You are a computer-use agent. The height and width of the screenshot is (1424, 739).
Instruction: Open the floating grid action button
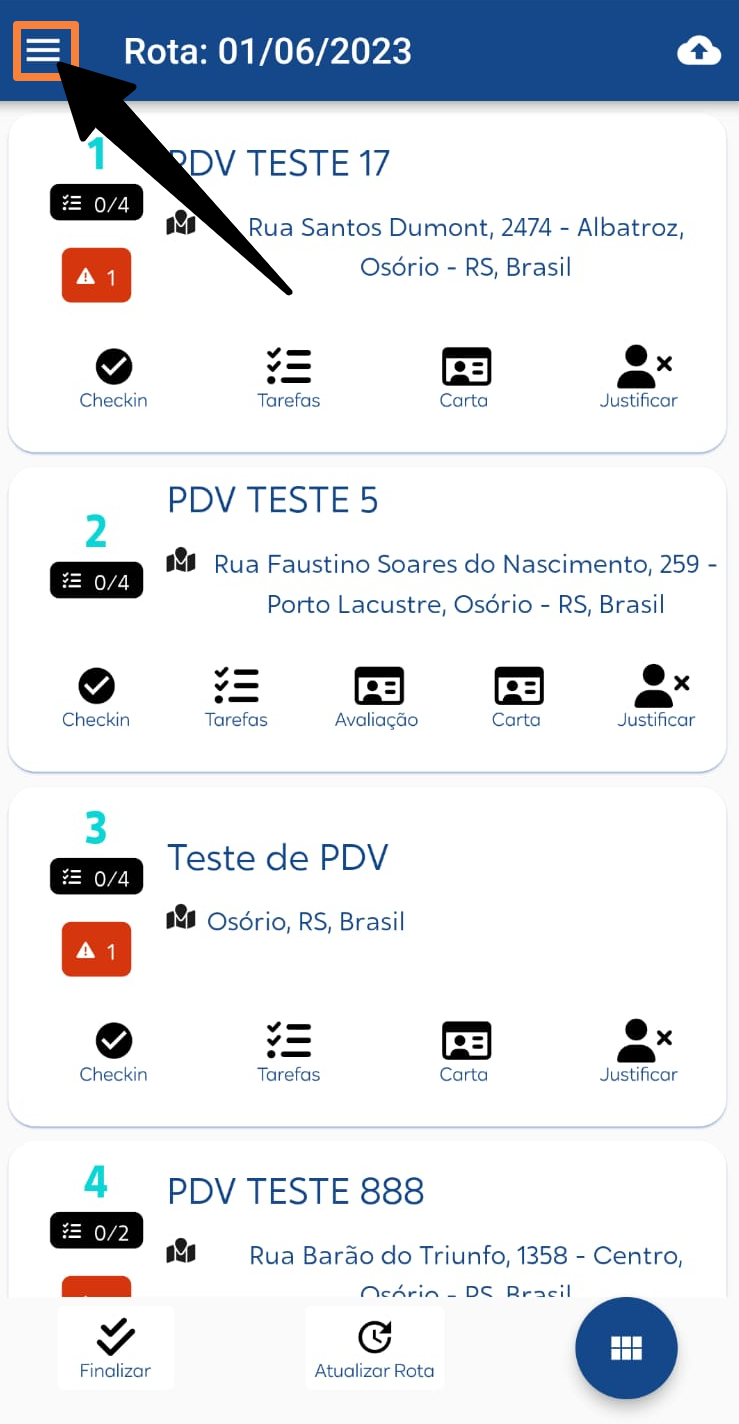click(627, 1348)
